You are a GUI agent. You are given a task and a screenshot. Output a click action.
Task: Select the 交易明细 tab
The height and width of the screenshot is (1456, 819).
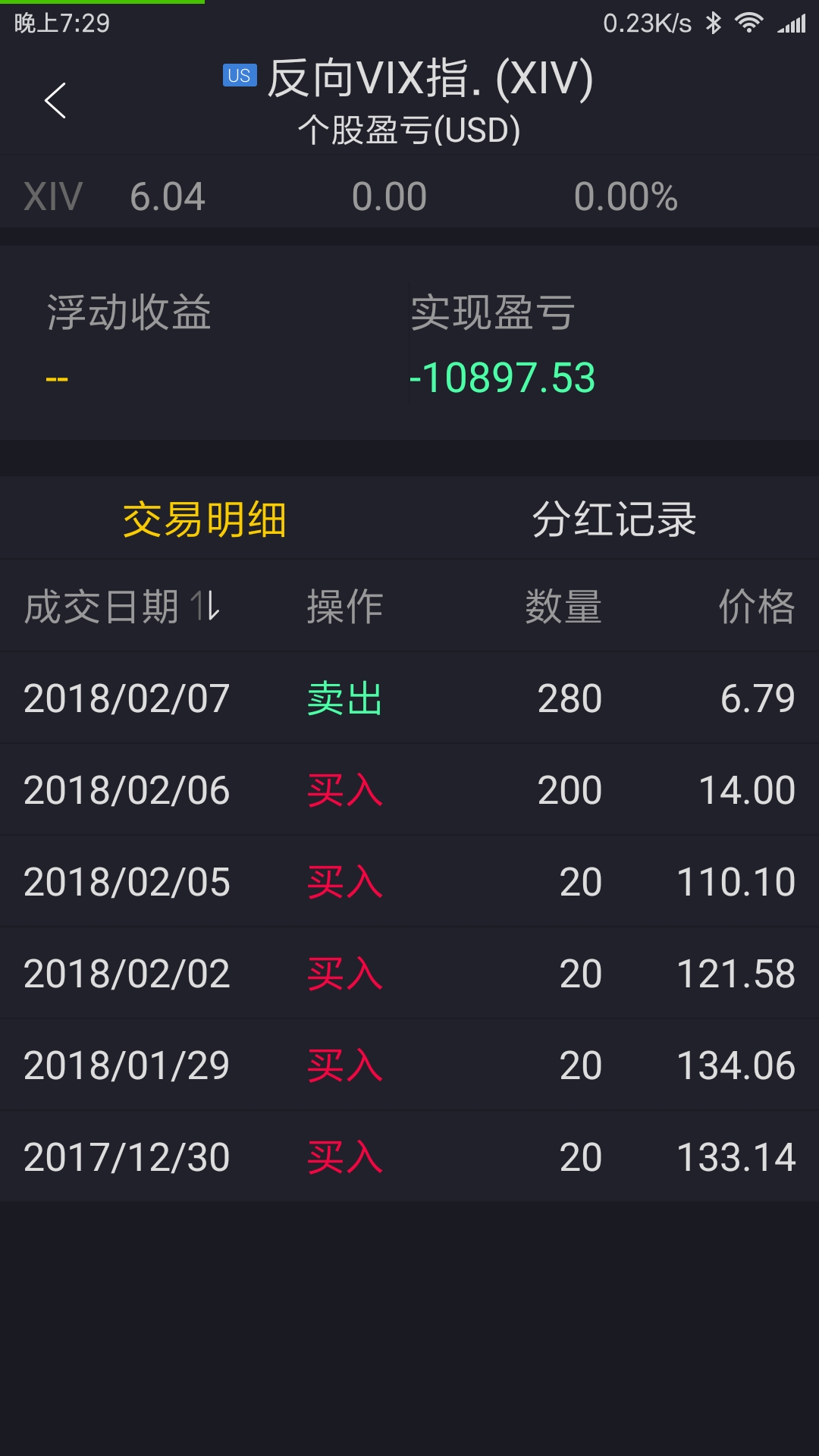pyautogui.click(x=205, y=519)
